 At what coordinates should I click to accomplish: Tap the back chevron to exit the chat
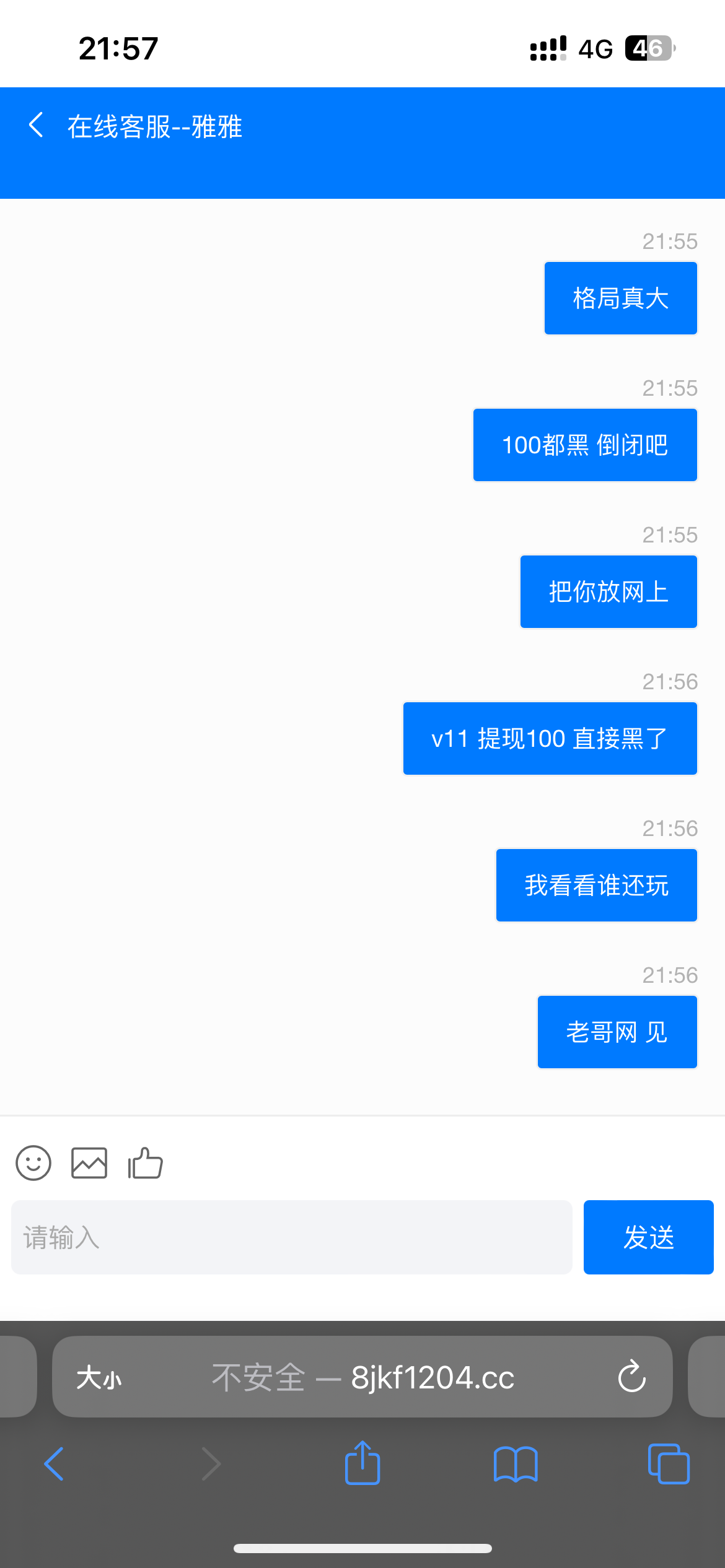point(35,126)
